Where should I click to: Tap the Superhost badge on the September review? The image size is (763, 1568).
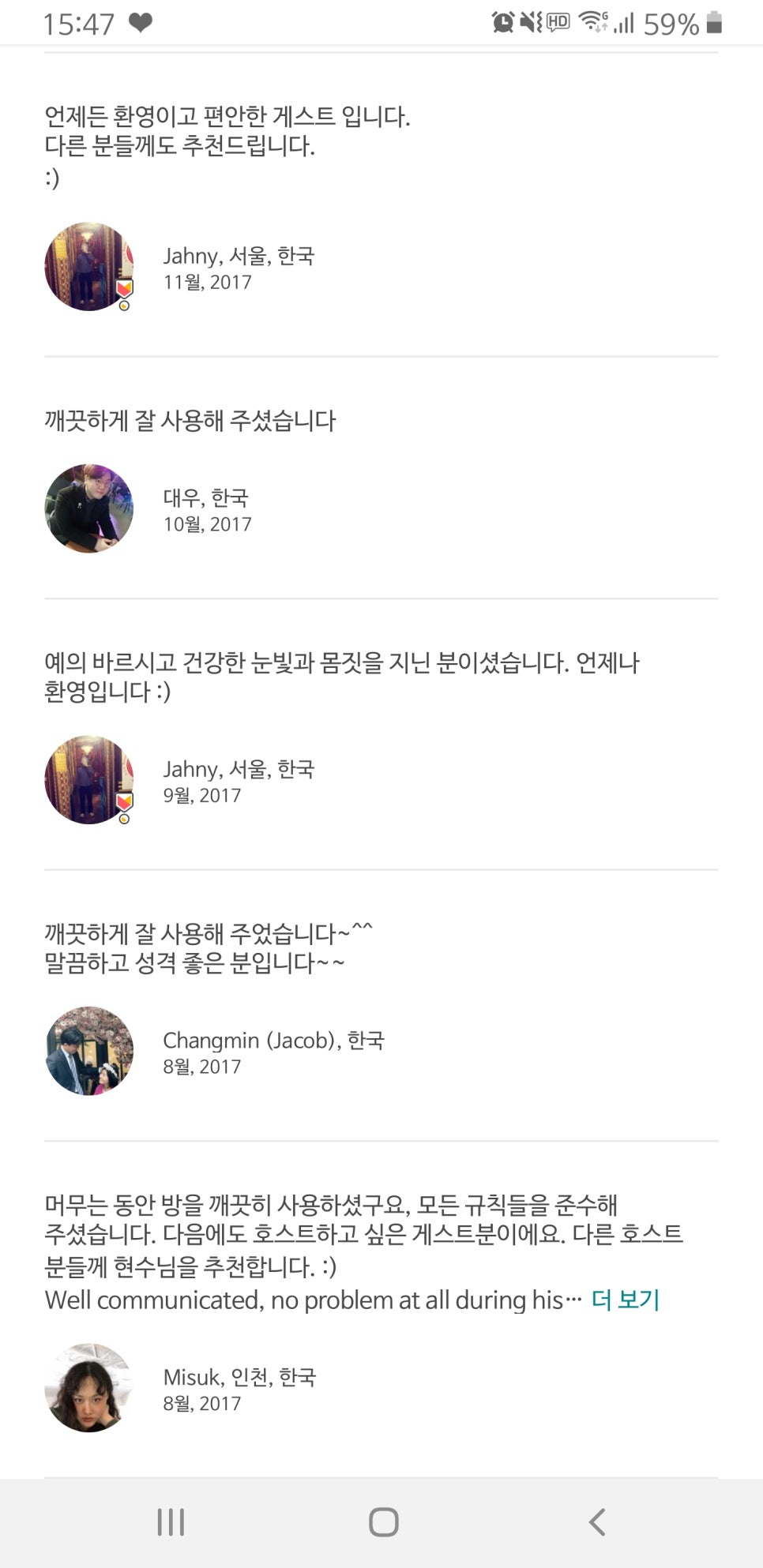tap(123, 804)
